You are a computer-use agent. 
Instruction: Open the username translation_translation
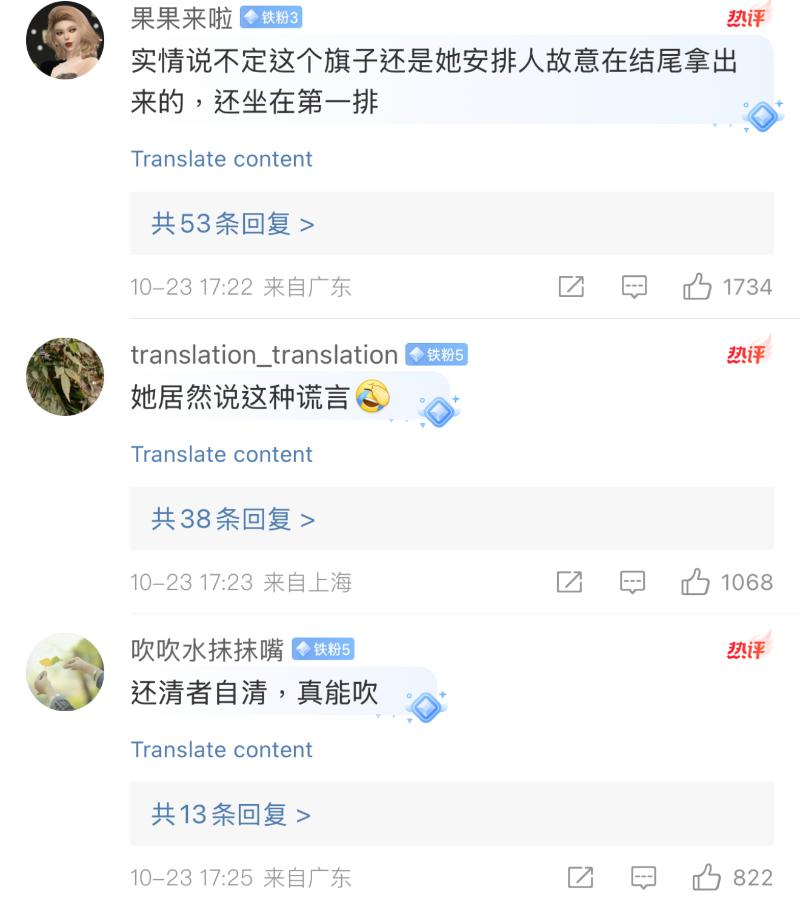264,355
